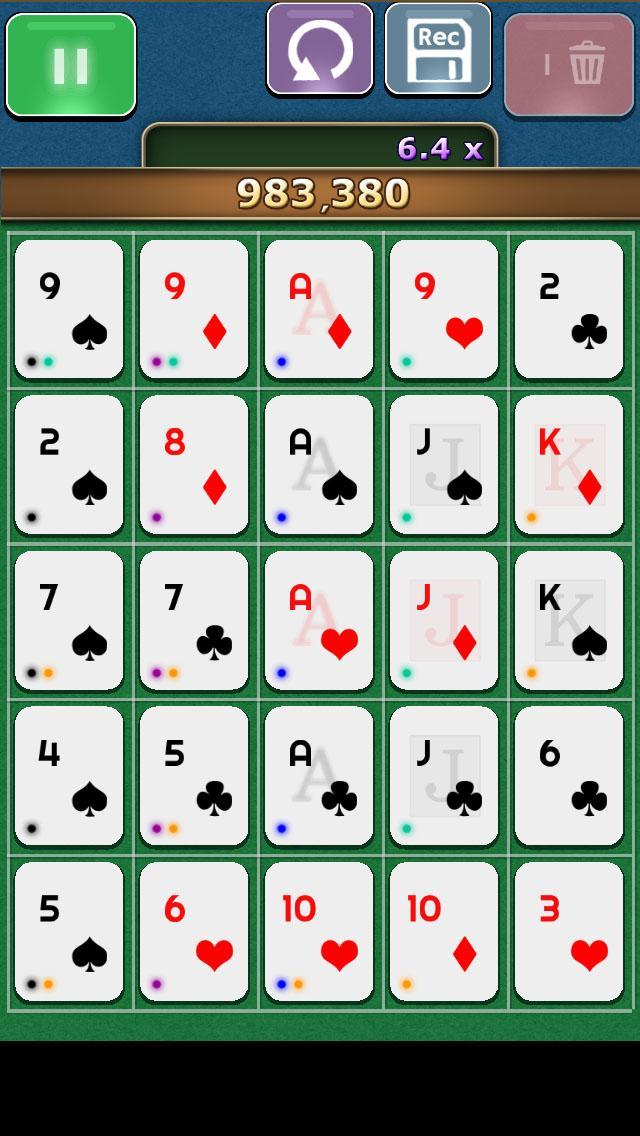Select the 10 of diamonds card

pos(444,932)
